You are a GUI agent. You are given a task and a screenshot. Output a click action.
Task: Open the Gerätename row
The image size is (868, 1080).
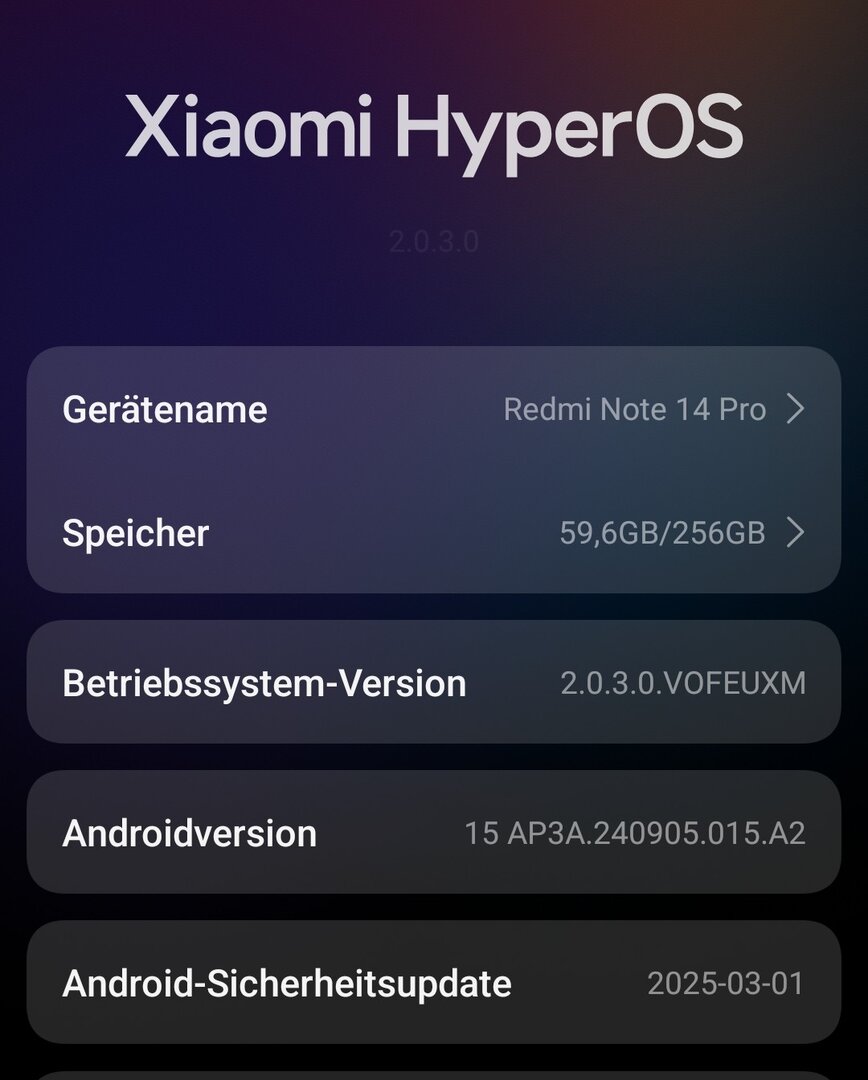tap(433, 409)
